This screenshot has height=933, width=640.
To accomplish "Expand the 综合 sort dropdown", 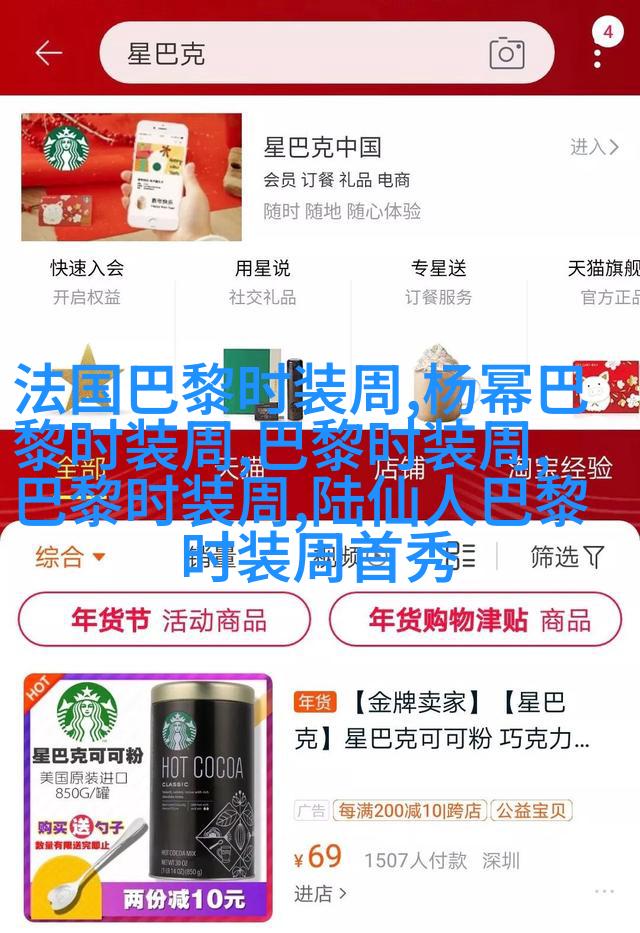I will (x=70, y=556).
